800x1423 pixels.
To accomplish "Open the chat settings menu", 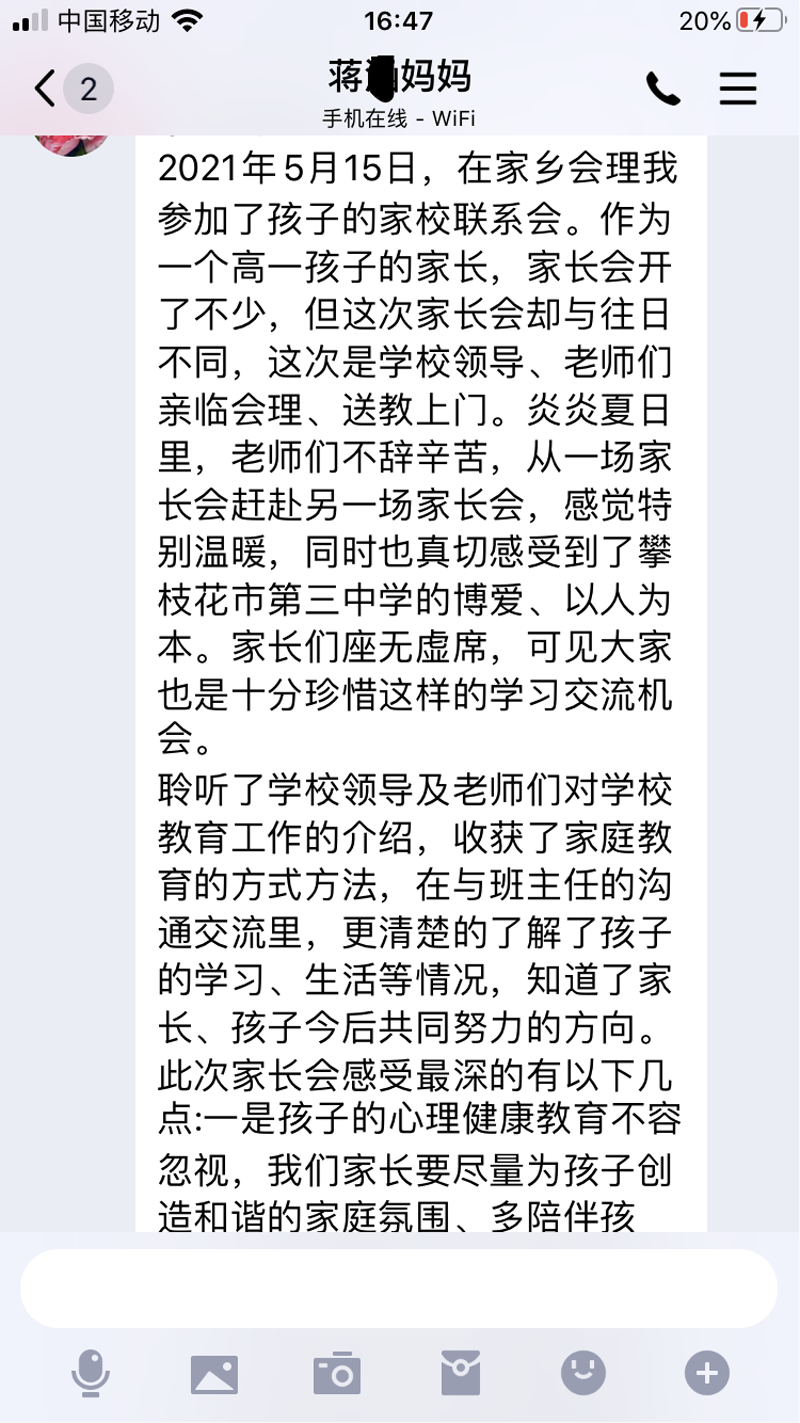I will (738, 89).
